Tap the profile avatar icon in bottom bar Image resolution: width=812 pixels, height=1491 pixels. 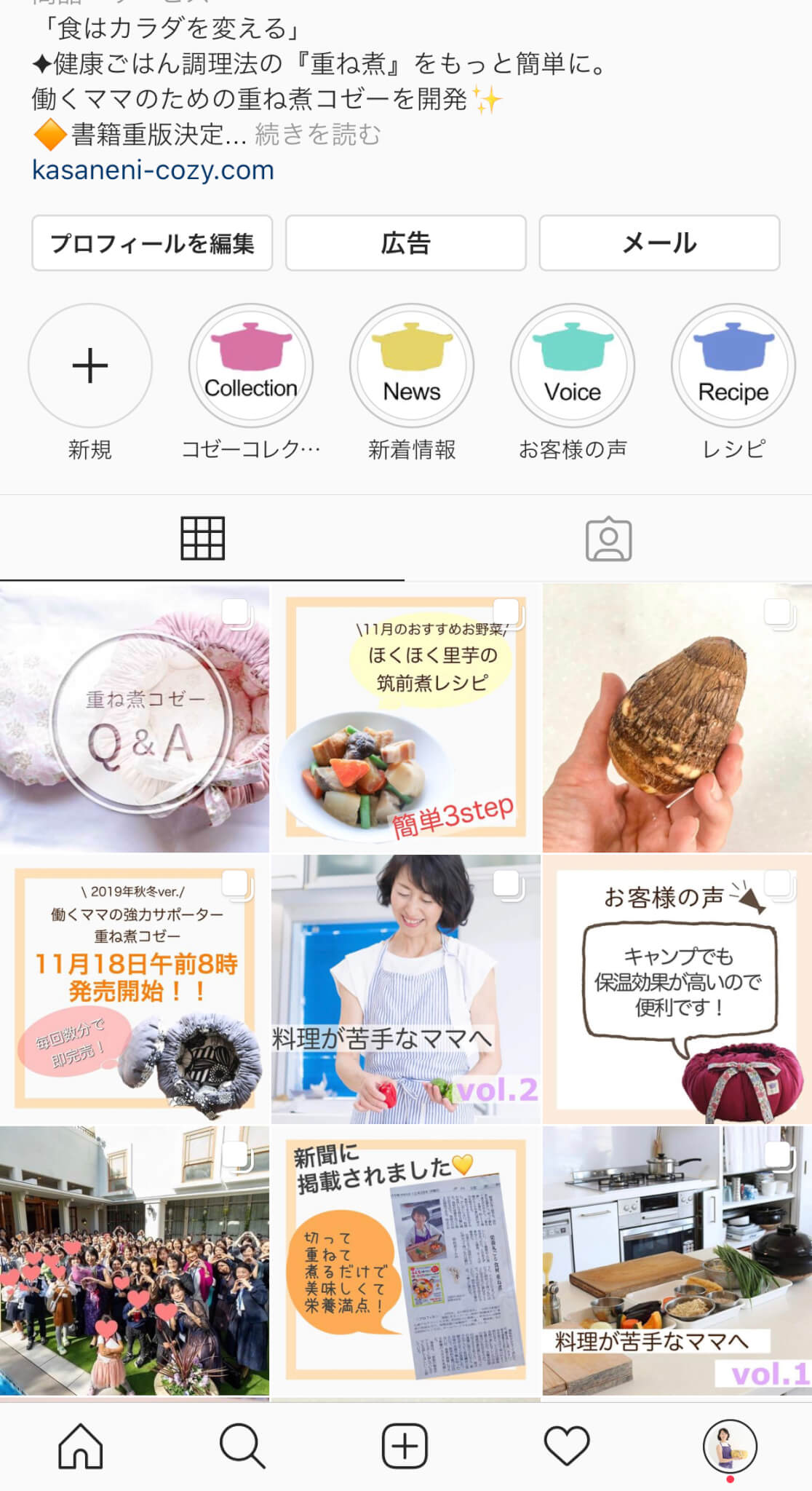click(x=731, y=1445)
